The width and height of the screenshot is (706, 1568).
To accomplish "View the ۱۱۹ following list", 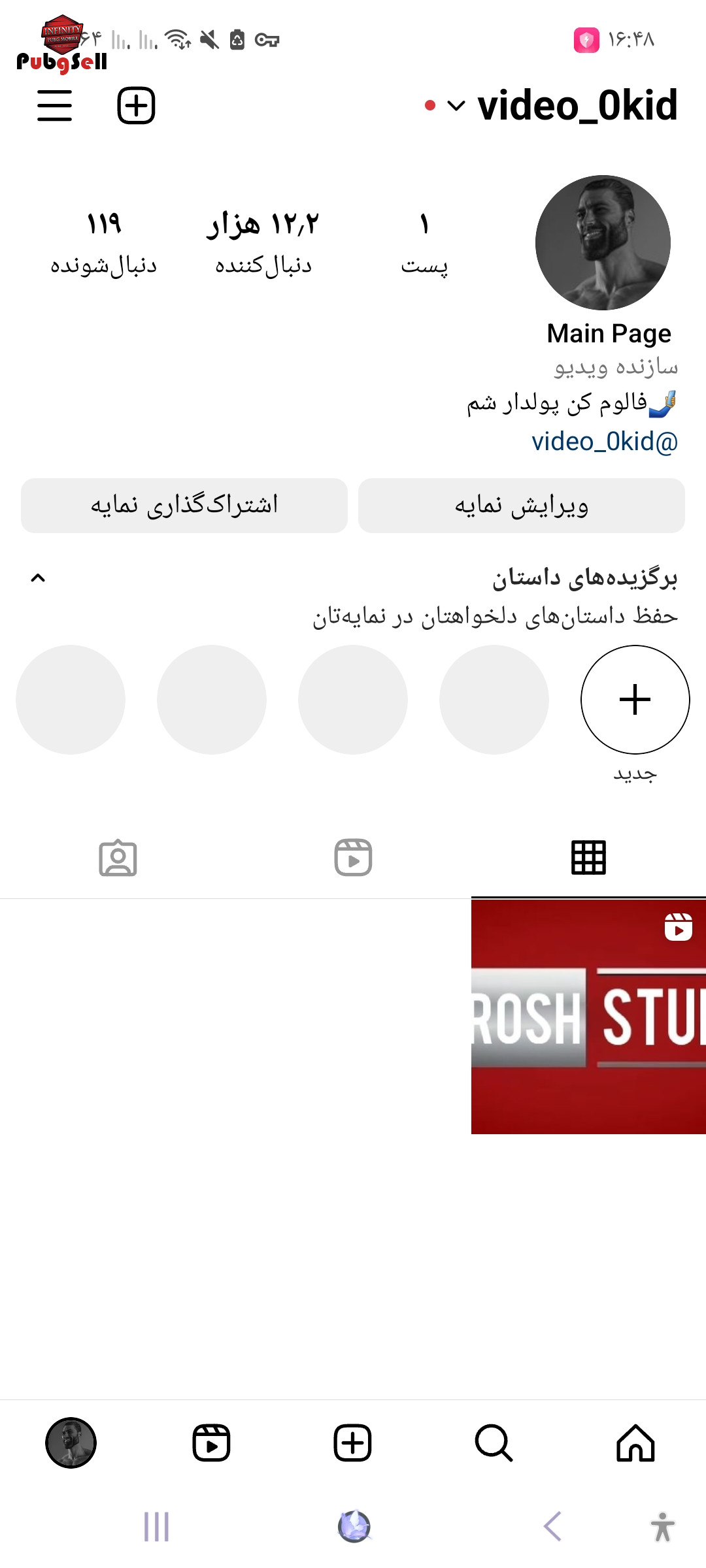I will coord(104,244).
